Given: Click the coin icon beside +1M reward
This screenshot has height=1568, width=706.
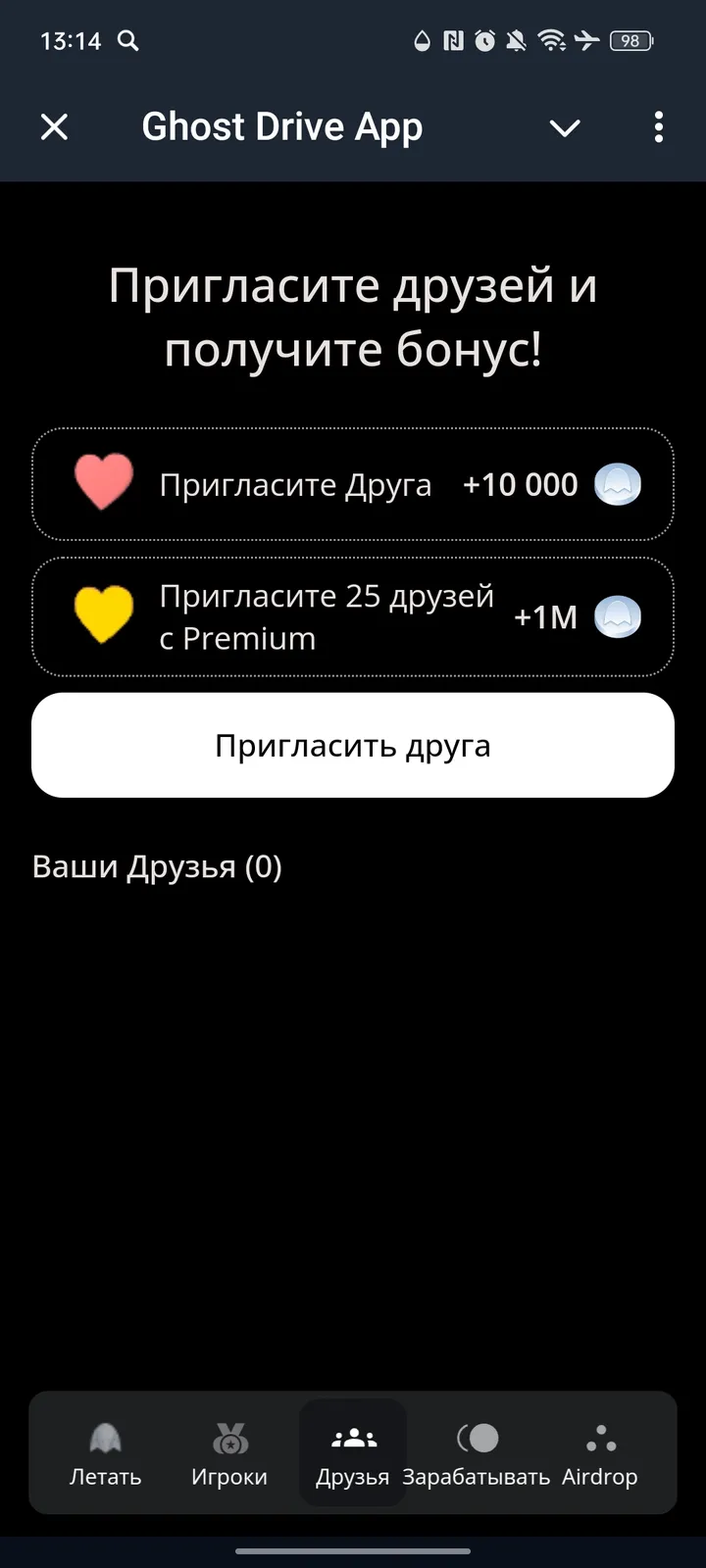Looking at the screenshot, I should [618, 617].
